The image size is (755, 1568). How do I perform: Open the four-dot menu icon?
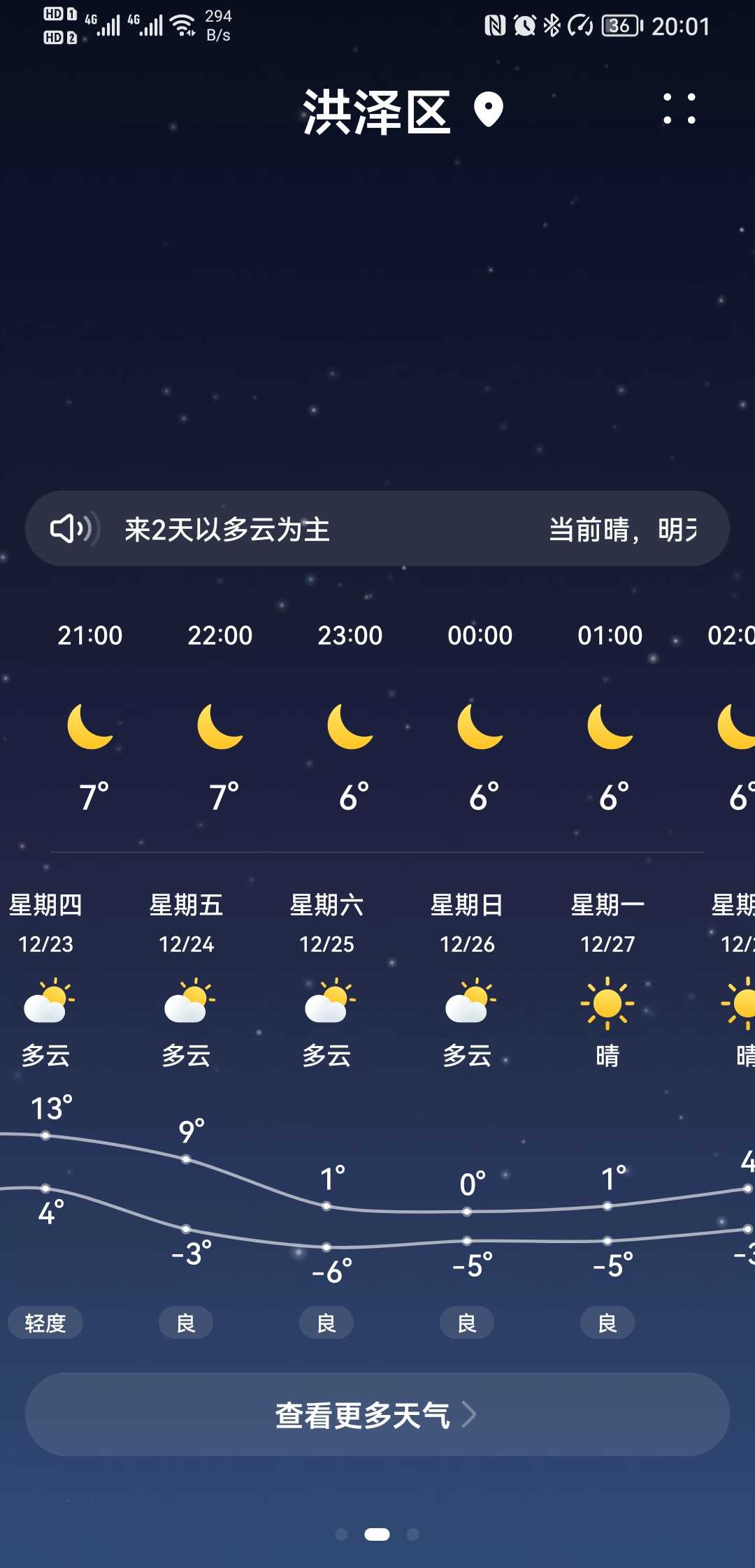pos(679,109)
